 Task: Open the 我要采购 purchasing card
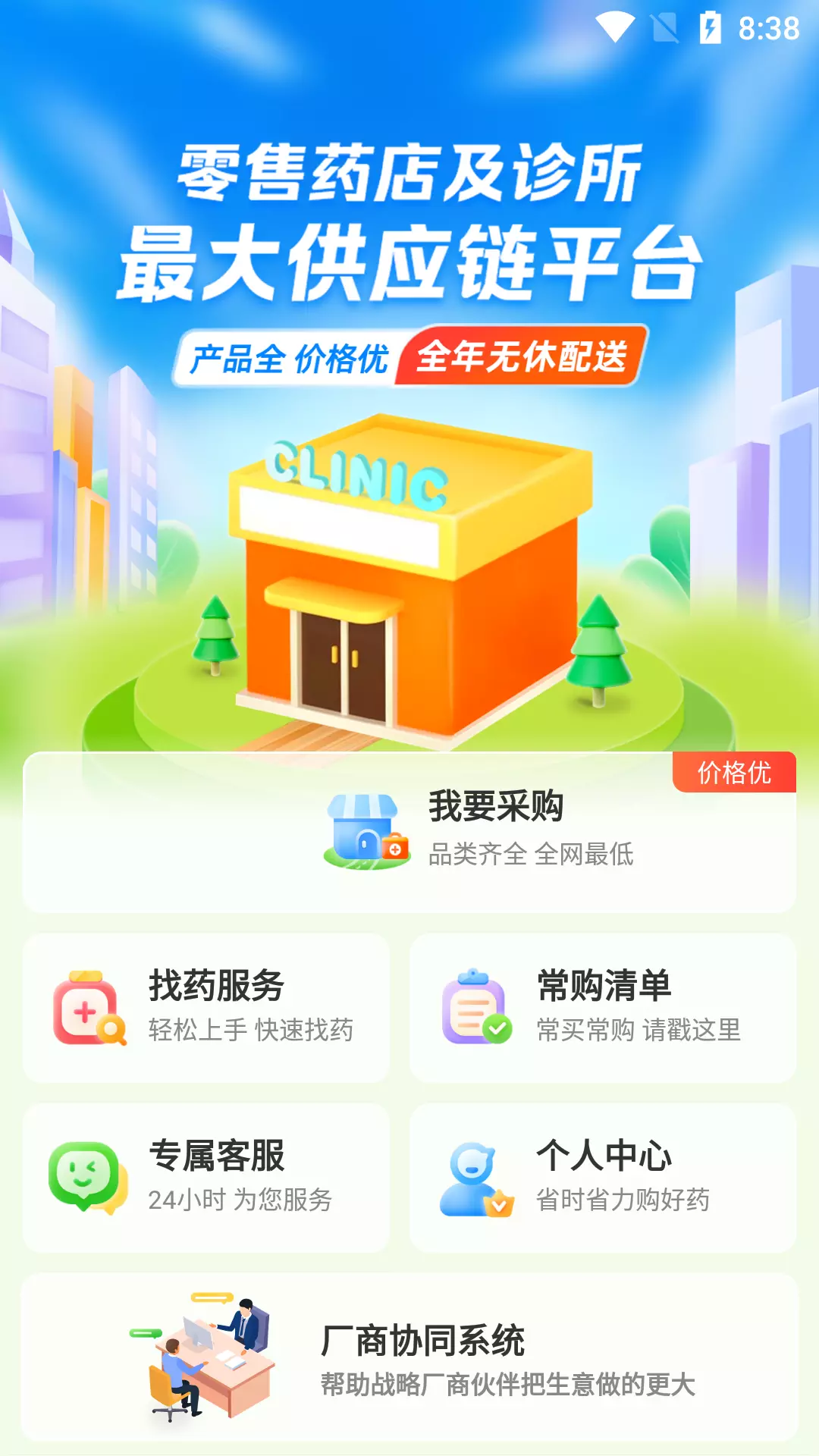pos(409,832)
